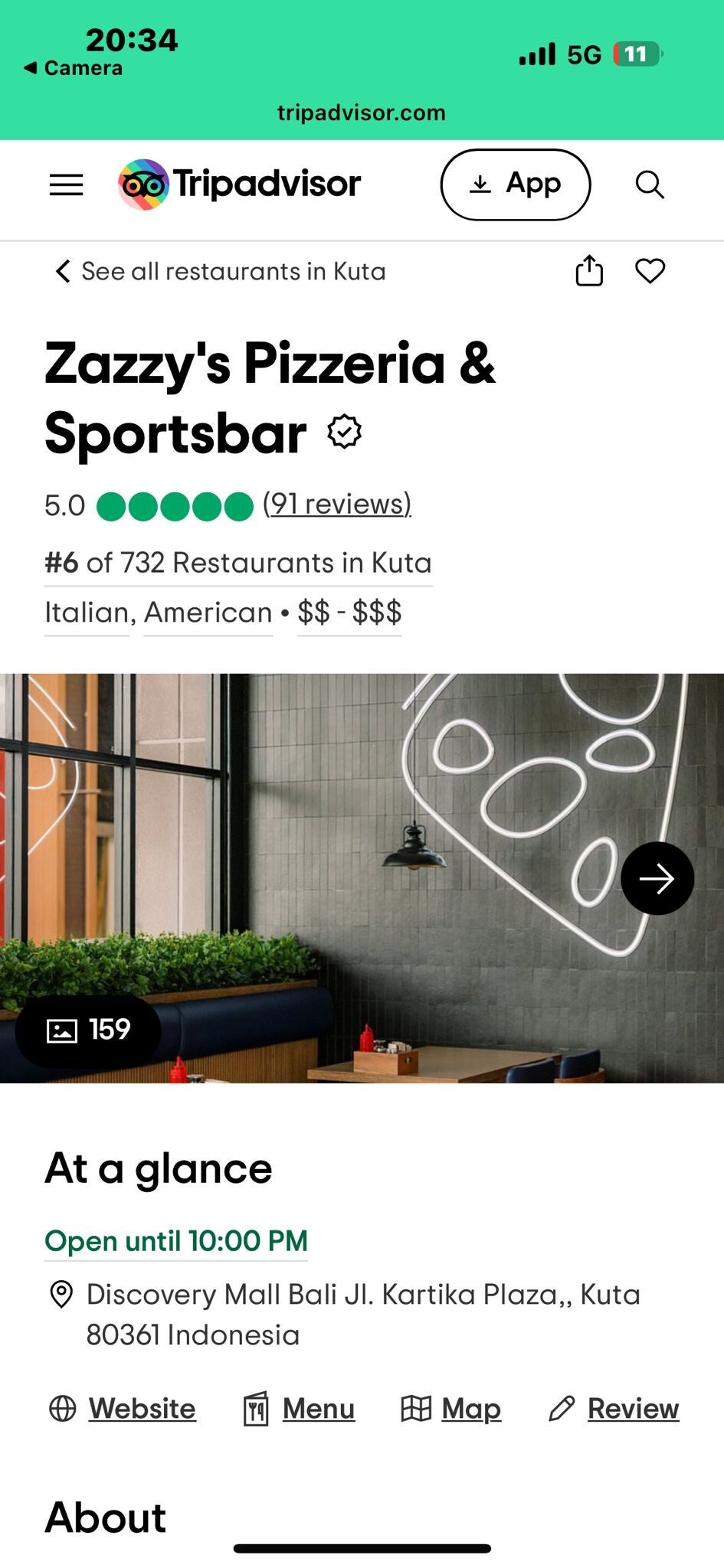Show the next restaurant photo
Viewport: 724px width, 1568px height.
657,878
